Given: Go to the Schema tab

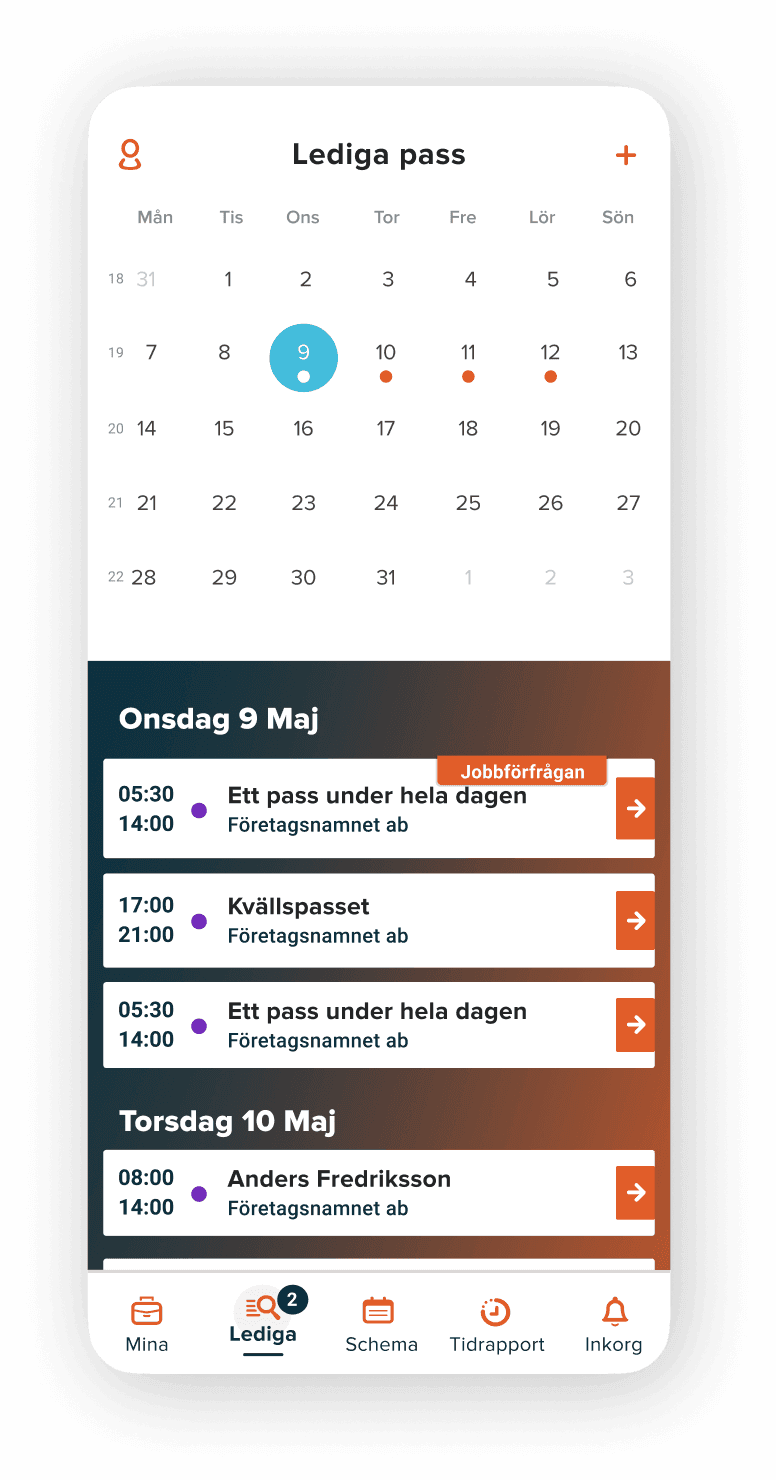Looking at the screenshot, I should [x=380, y=1324].
